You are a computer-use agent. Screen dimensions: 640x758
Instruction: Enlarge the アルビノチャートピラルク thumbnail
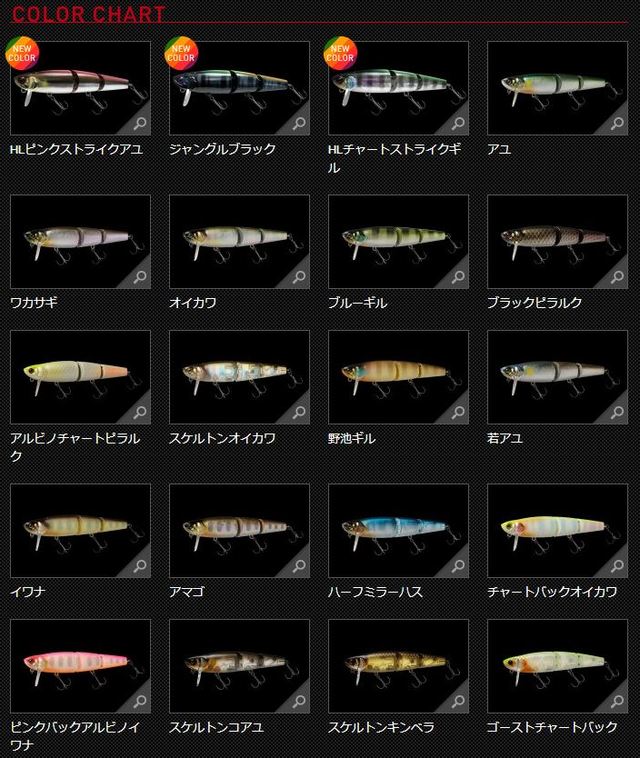pos(80,377)
